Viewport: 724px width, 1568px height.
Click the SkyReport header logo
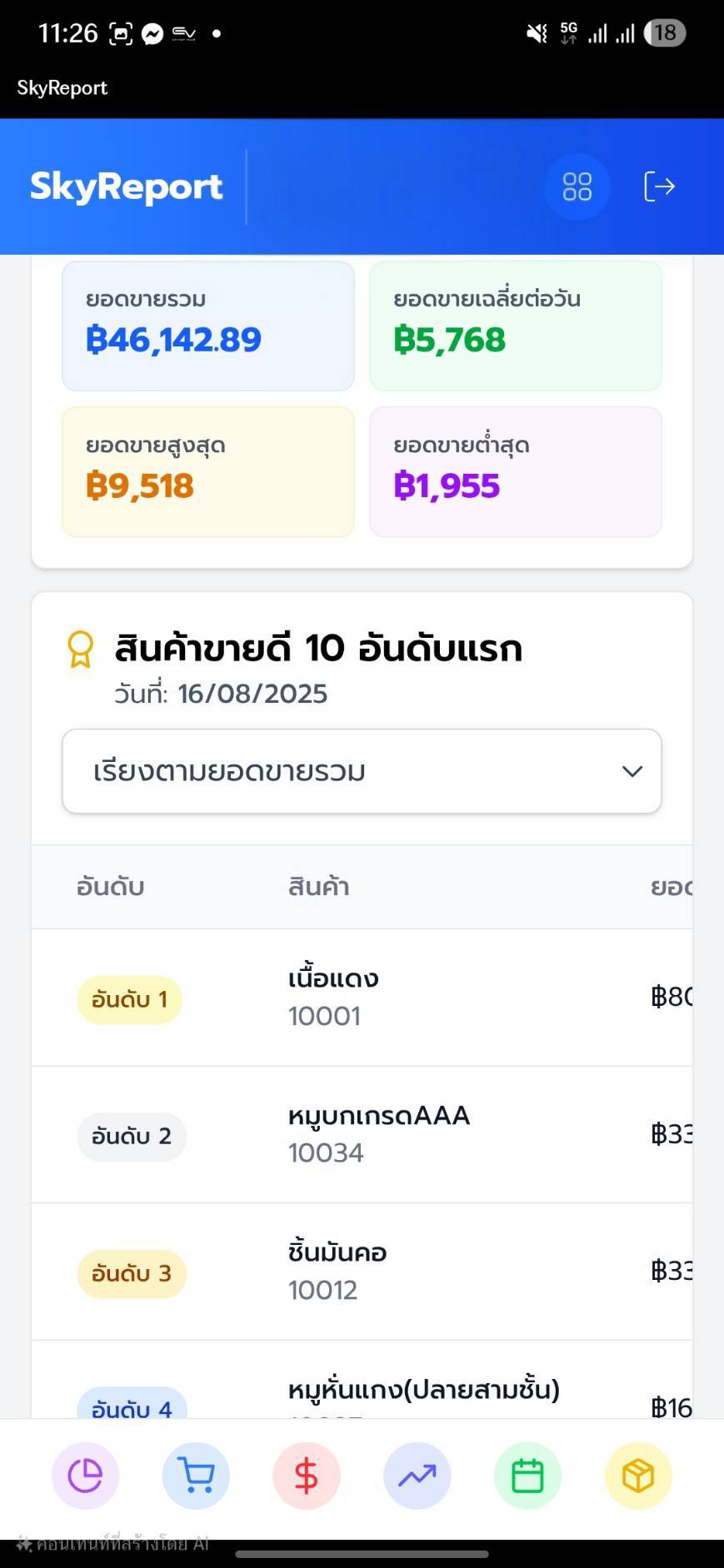[x=126, y=187]
